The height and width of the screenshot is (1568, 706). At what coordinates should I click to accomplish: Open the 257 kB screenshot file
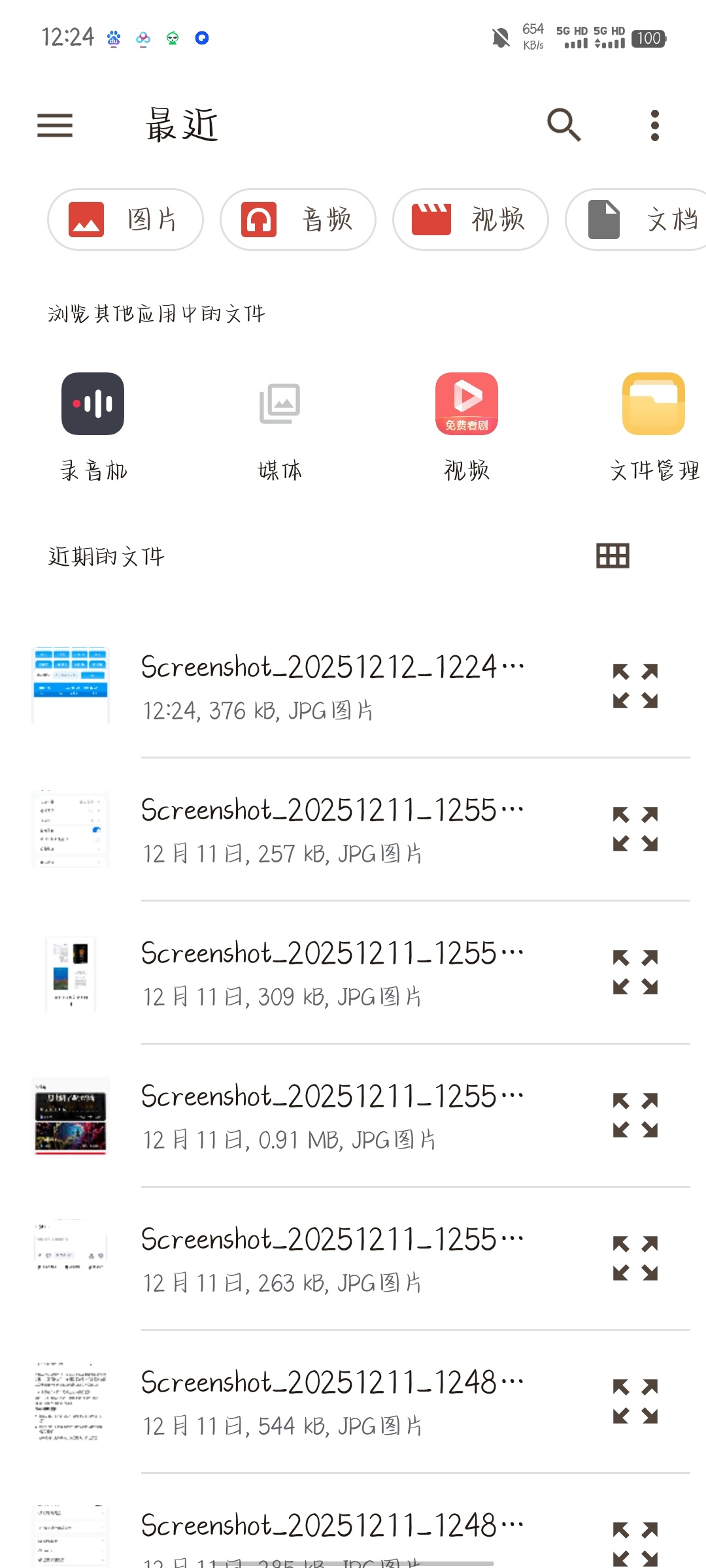(x=332, y=830)
